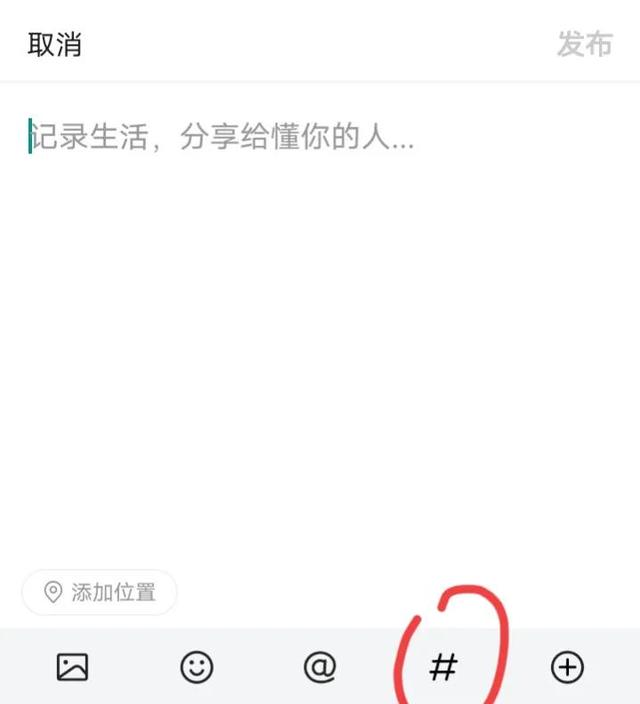This screenshot has height=704, width=640.
Task: Tap 取消 to cancel the post
Action: [x=54, y=45]
